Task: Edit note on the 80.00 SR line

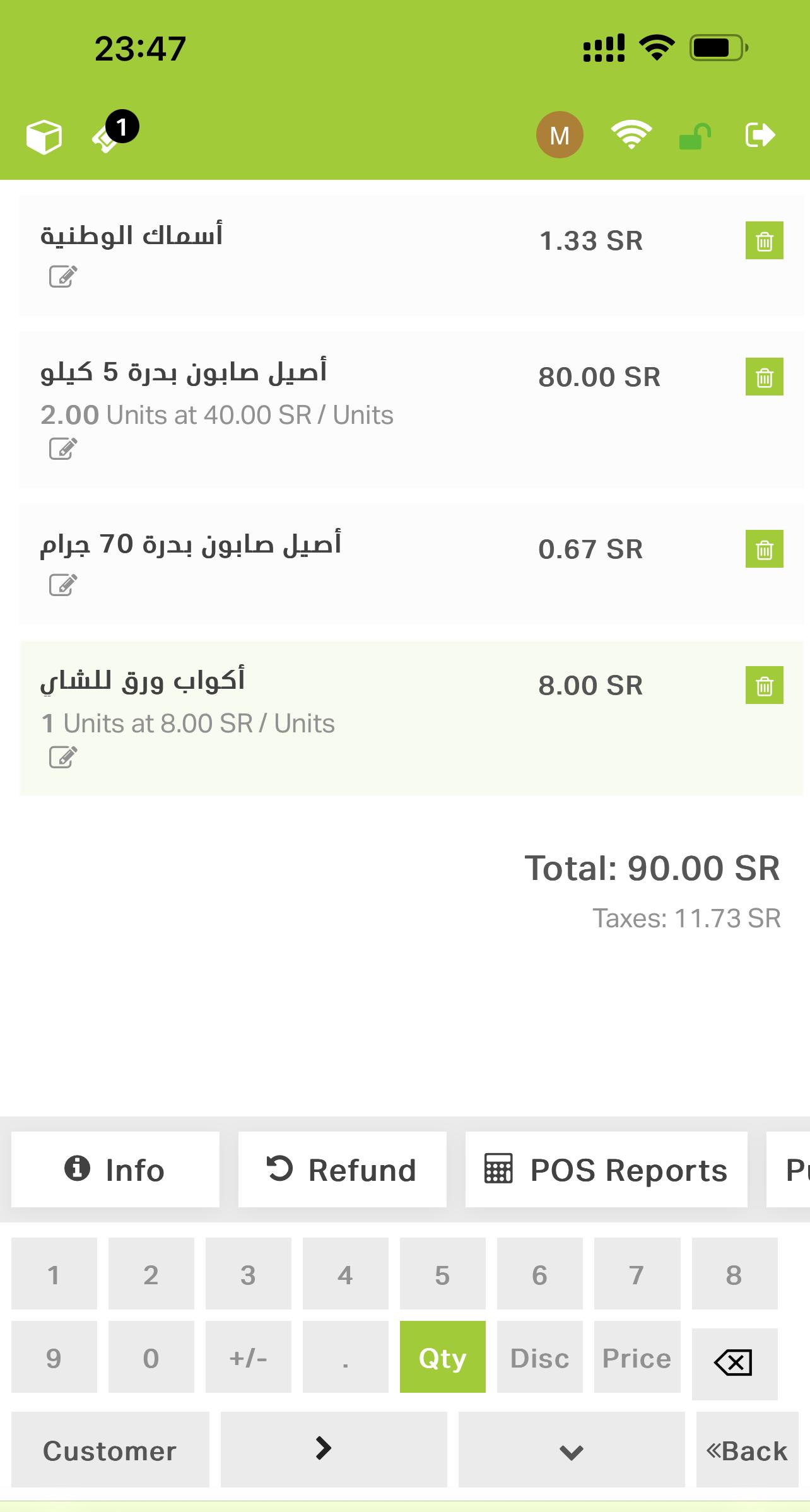Action: click(63, 449)
